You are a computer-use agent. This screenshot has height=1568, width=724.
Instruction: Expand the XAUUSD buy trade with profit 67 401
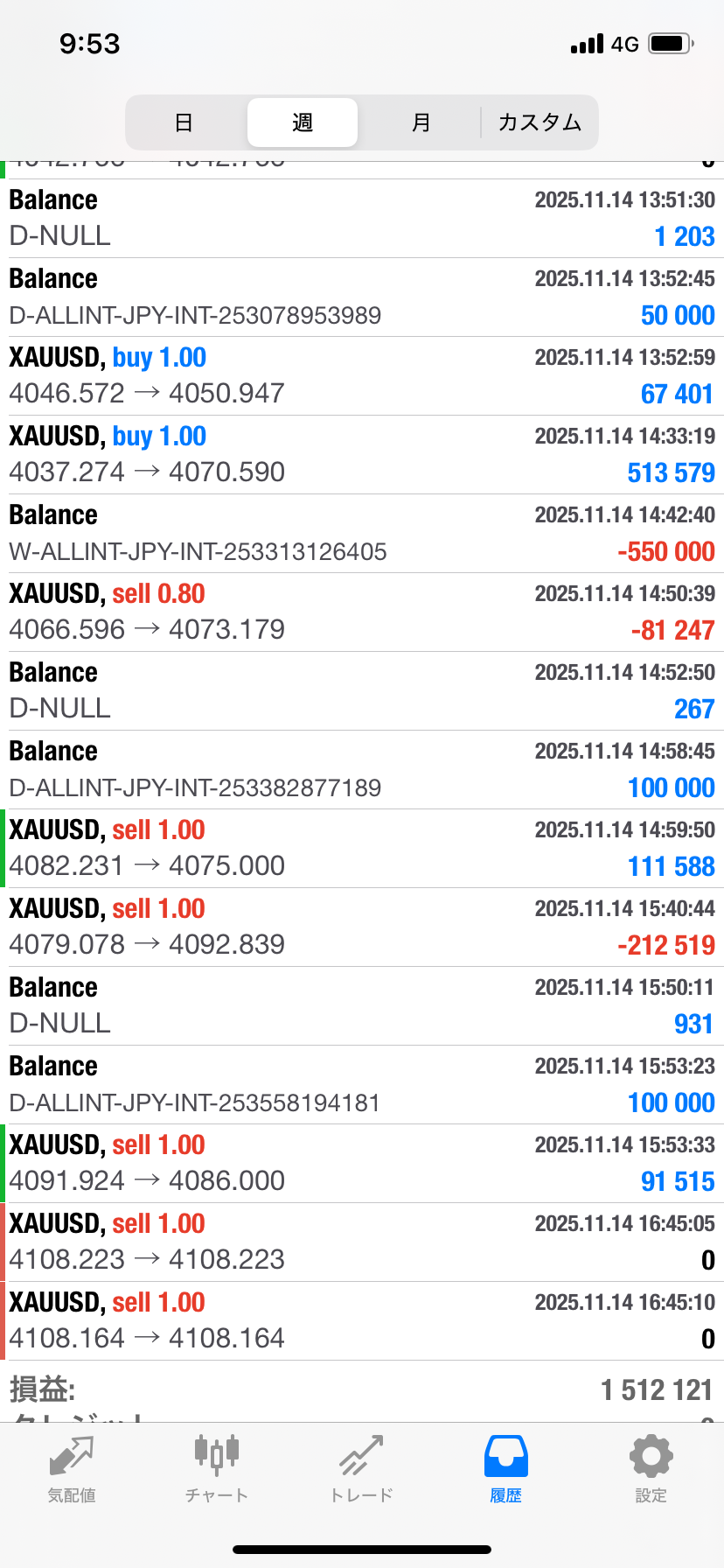(362, 376)
